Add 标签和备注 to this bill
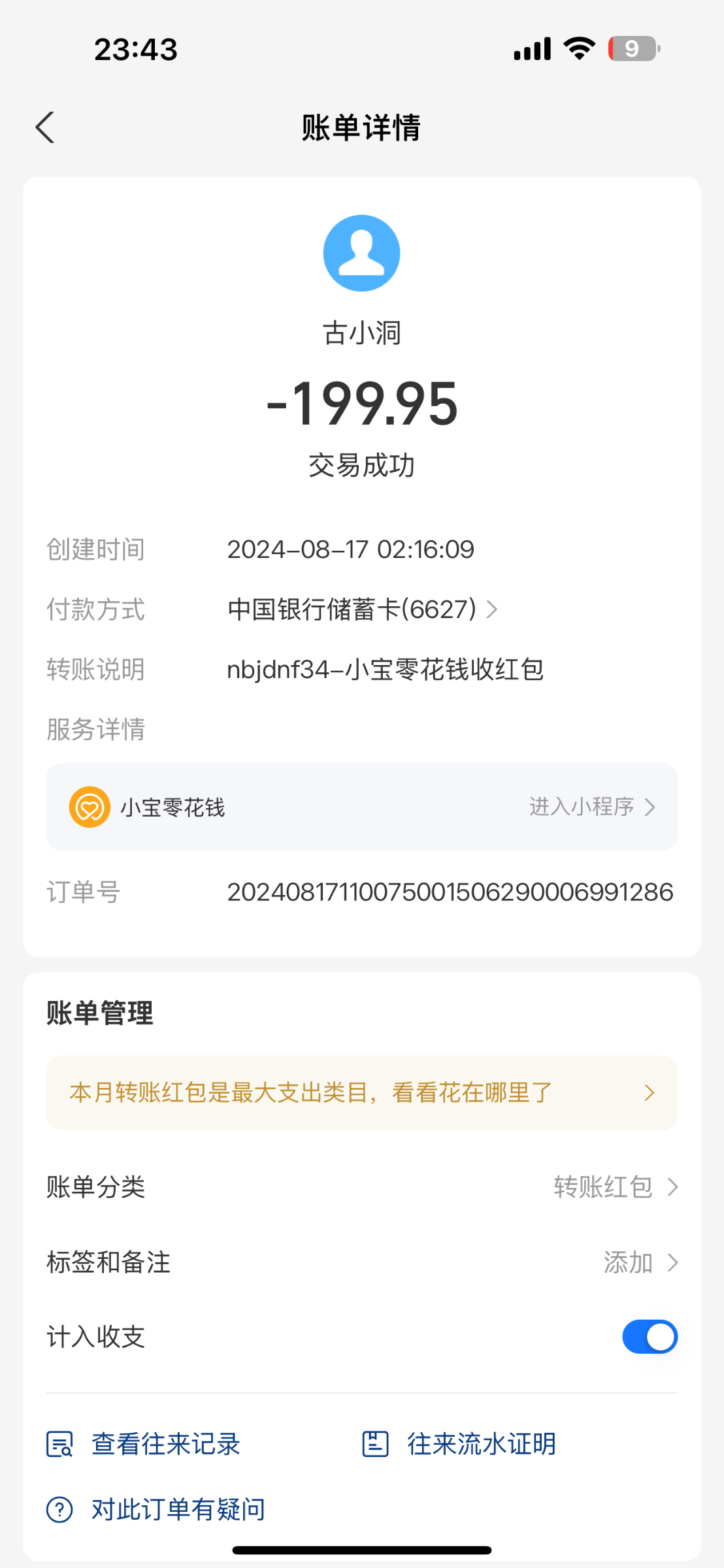This screenshot has height=1568, width=724. point(362,1262)
